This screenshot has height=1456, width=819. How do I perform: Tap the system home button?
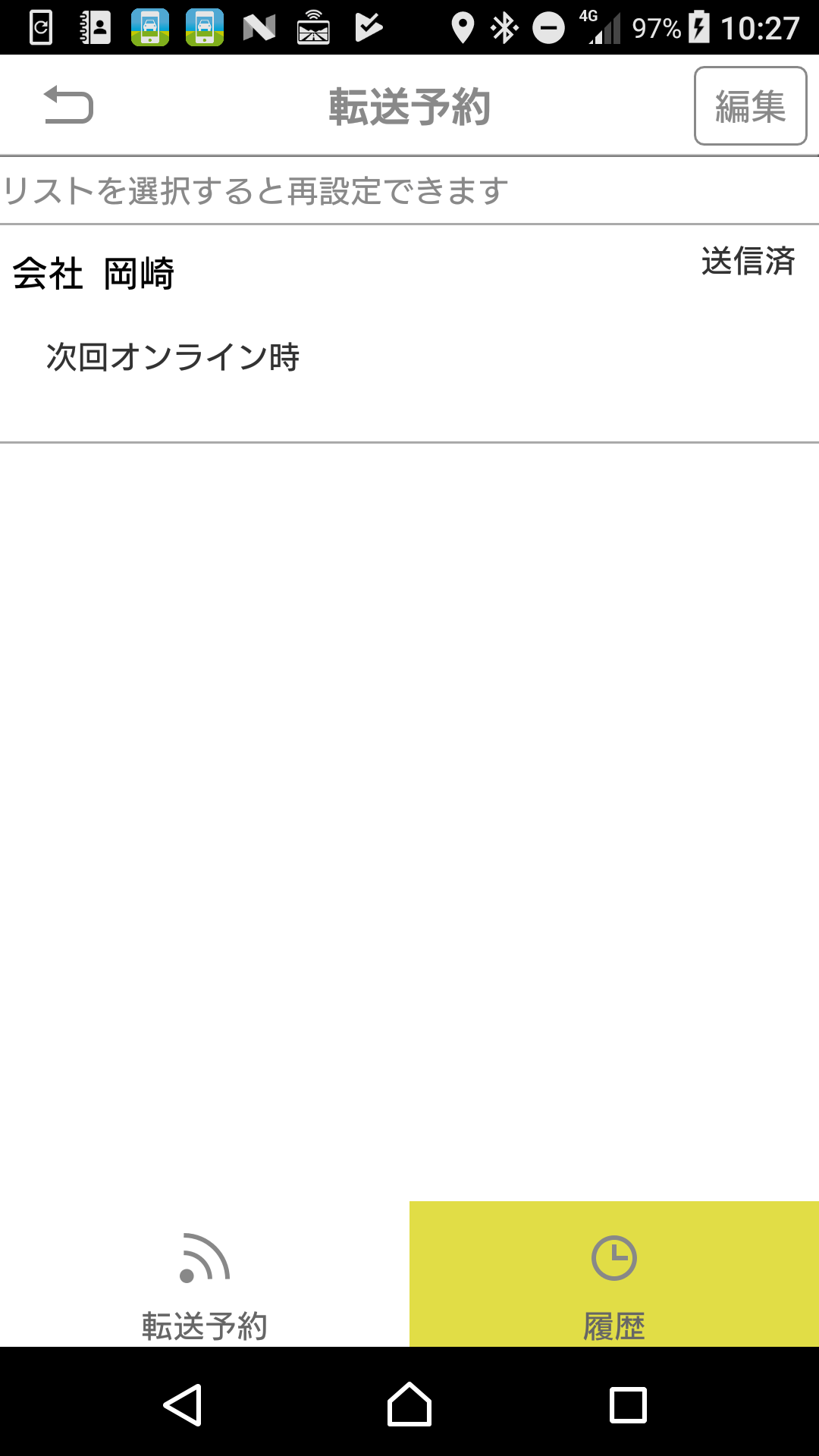pyautogui.click(x=409, y=1404)
